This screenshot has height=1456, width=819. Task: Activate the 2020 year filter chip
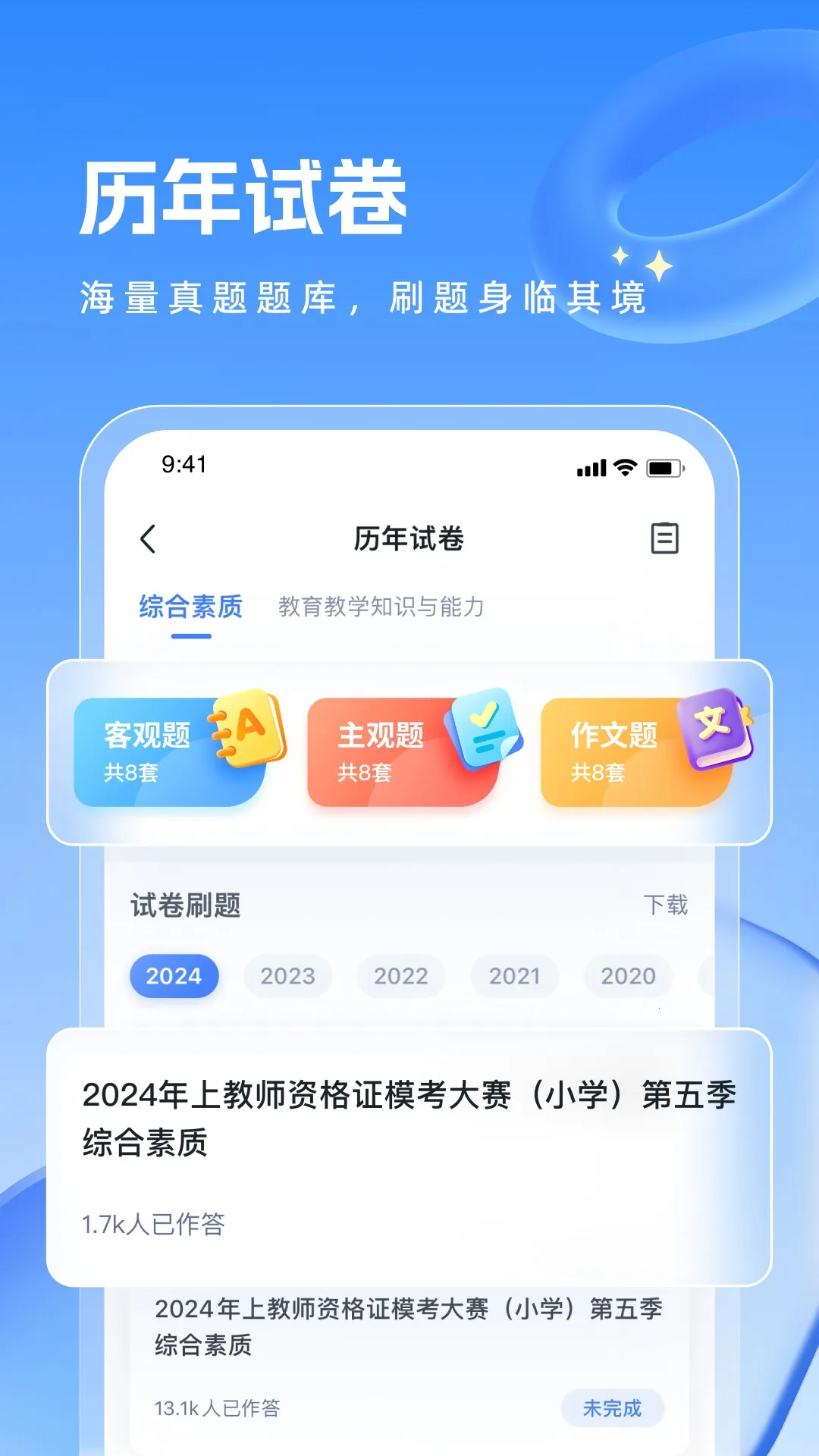click(x=627, y=976)
